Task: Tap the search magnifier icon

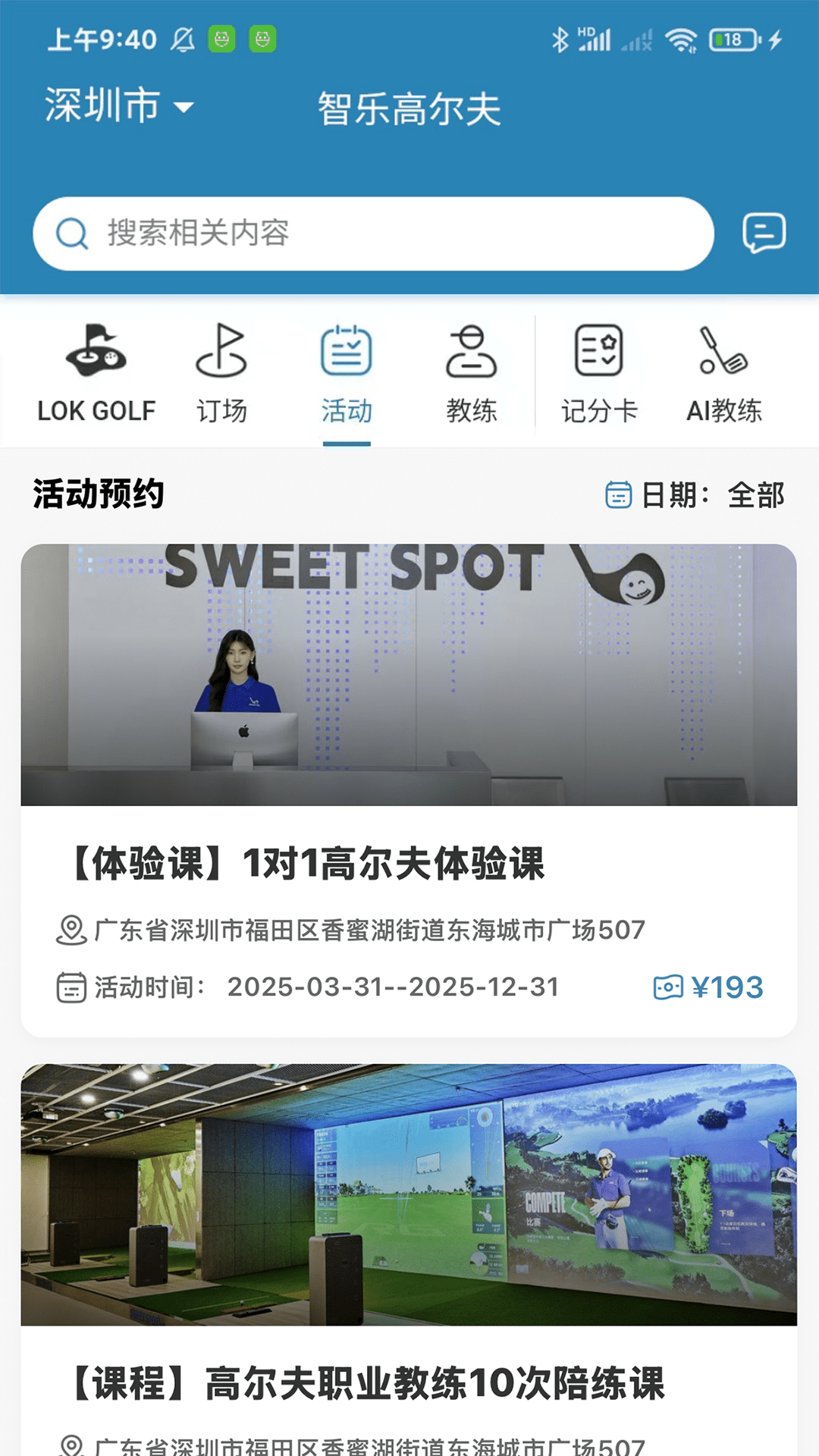Action: tap(71, 233)
